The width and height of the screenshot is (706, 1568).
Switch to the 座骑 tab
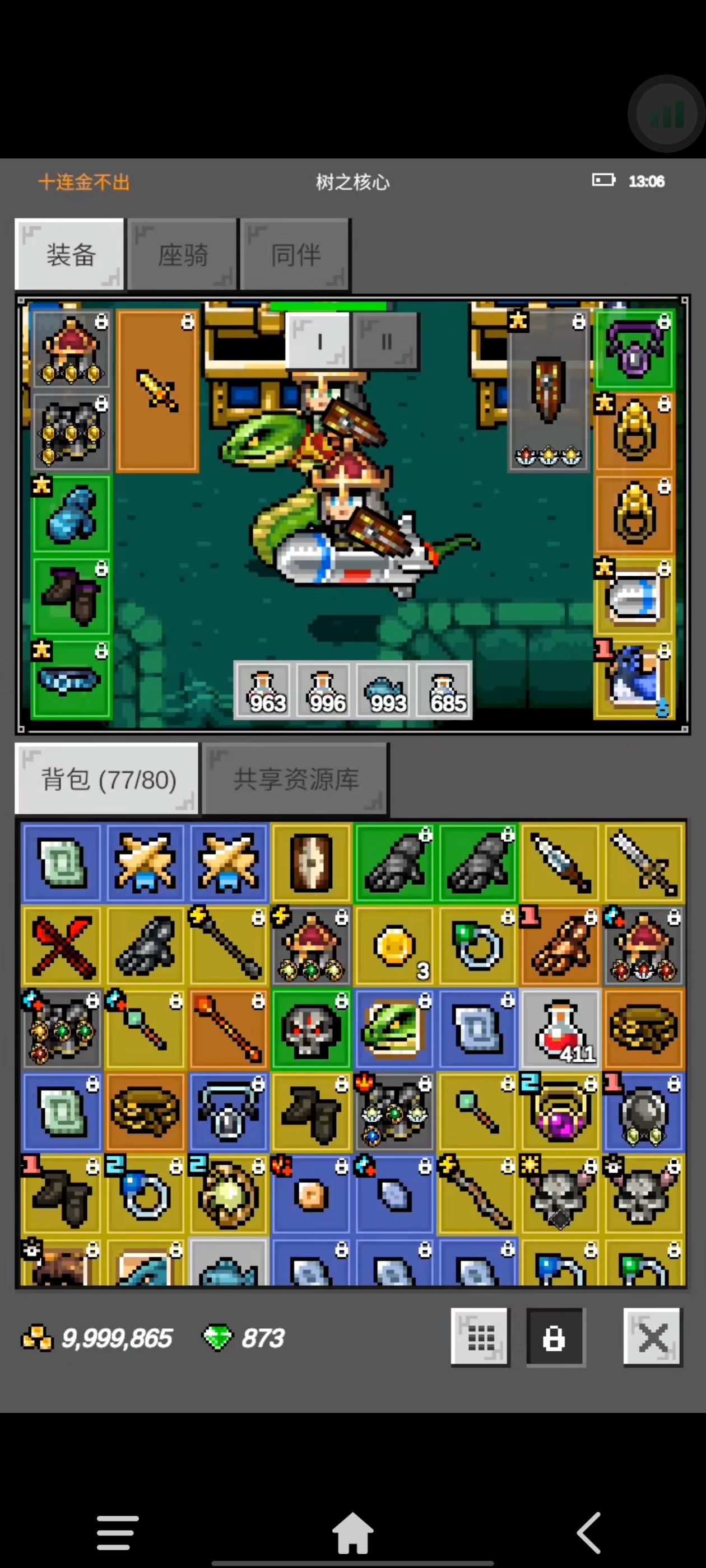182,255
